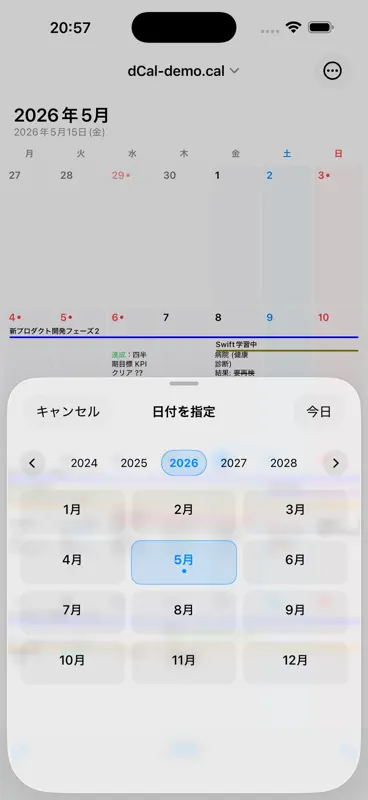368x800 pixels.
Task: Open the more options ellipsis menu
Action: point(333,71)
